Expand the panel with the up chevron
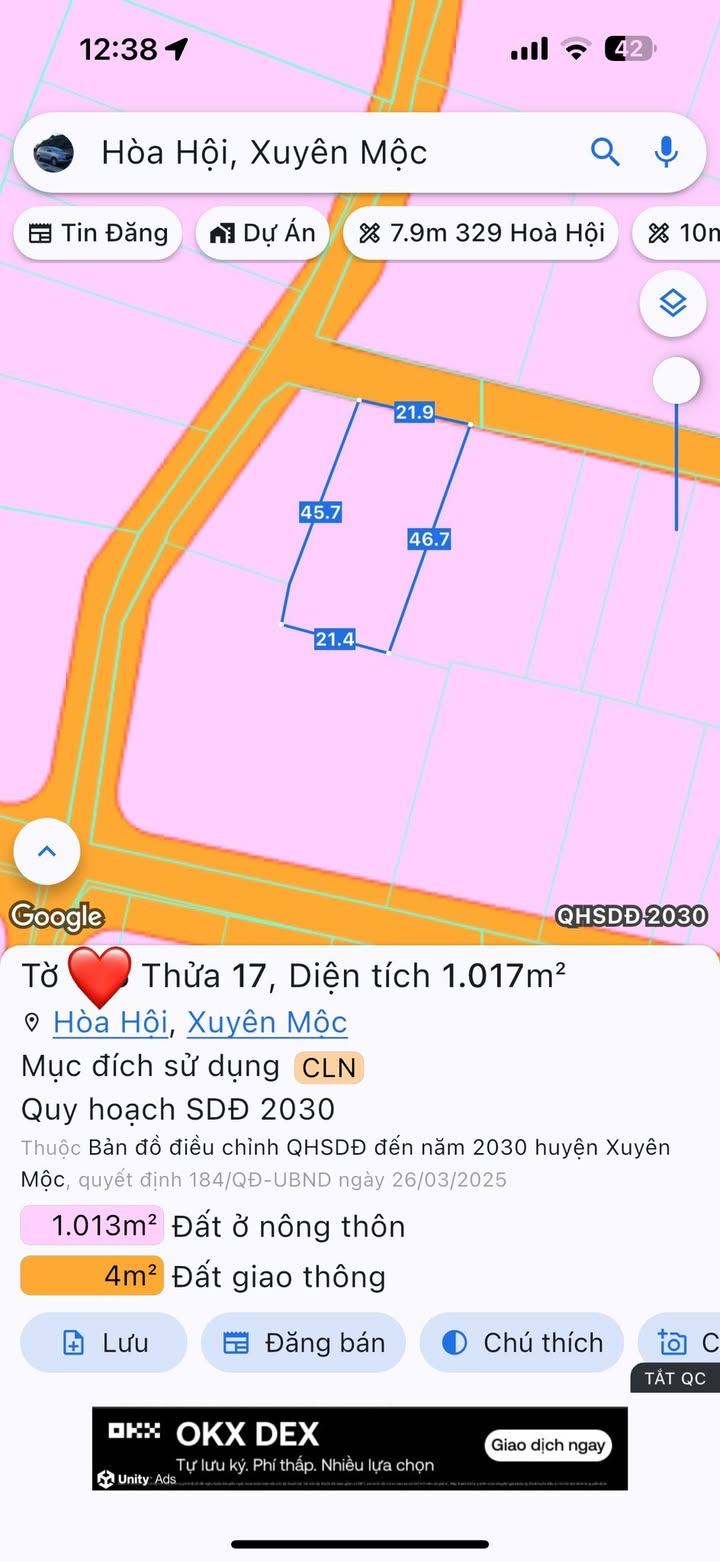Image resolution: width=720 pixels, height=1562 pixels. click(46, 852)
